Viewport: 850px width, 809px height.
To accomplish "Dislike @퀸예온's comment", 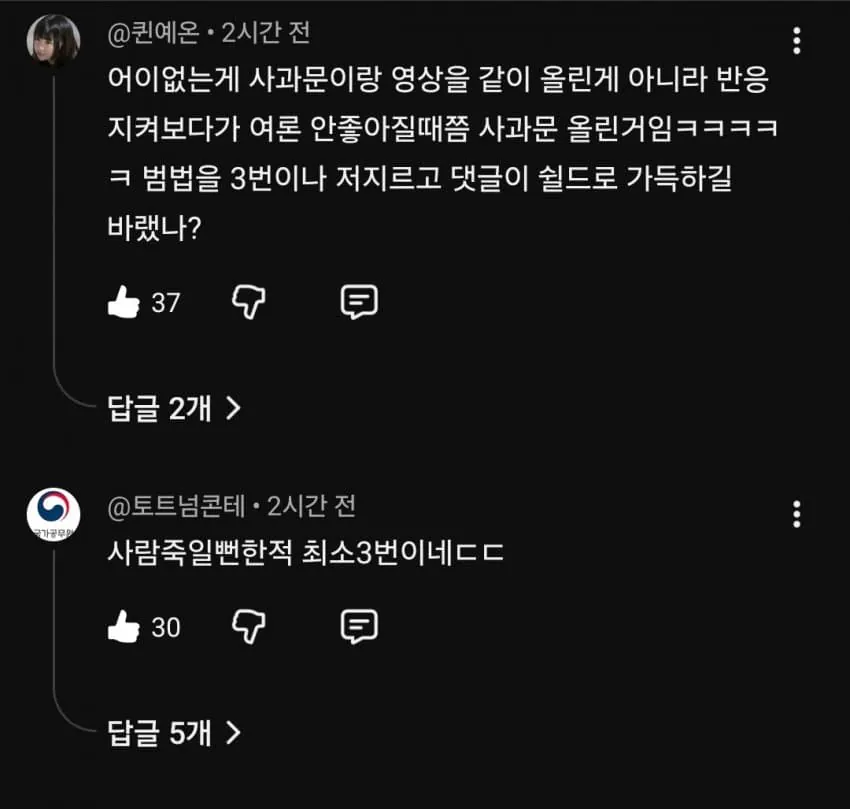I will [247, 302].
